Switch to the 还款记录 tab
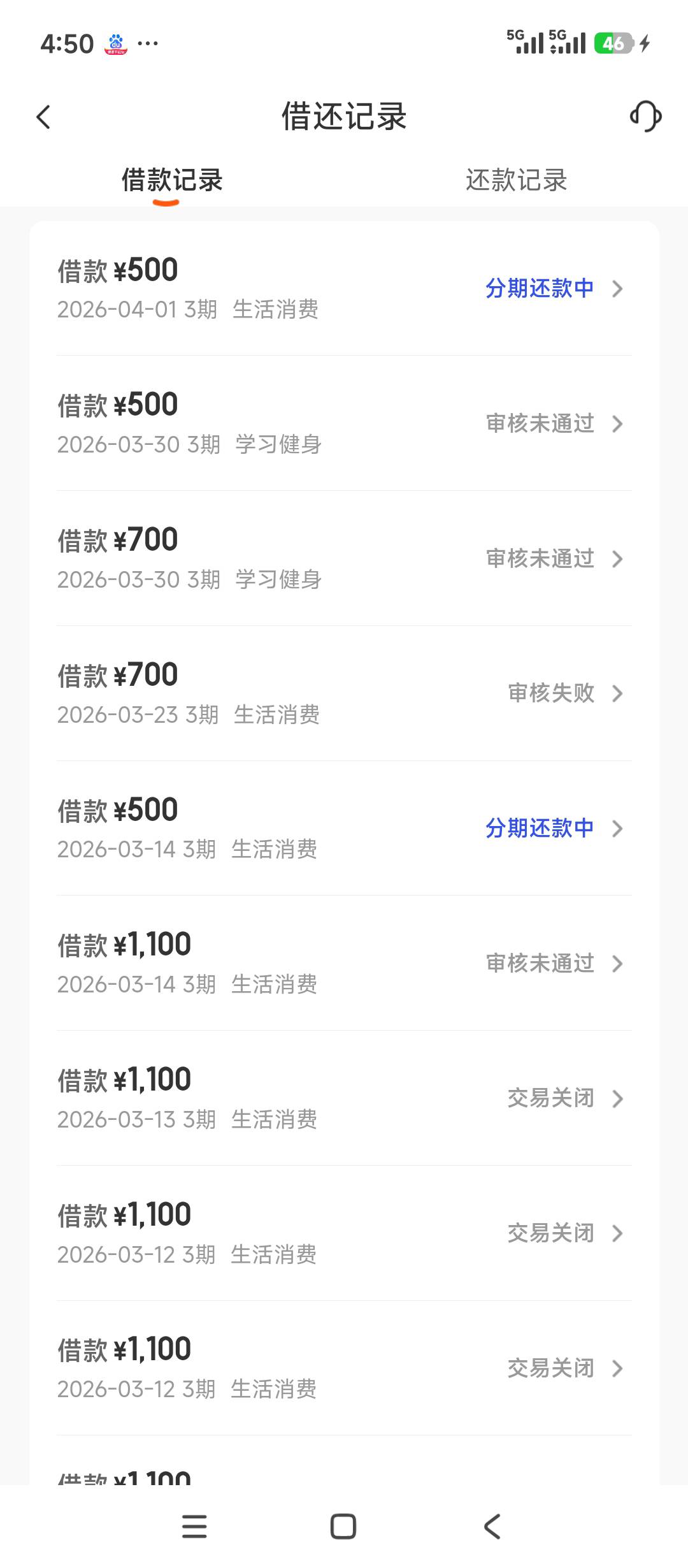 point(516,180)
